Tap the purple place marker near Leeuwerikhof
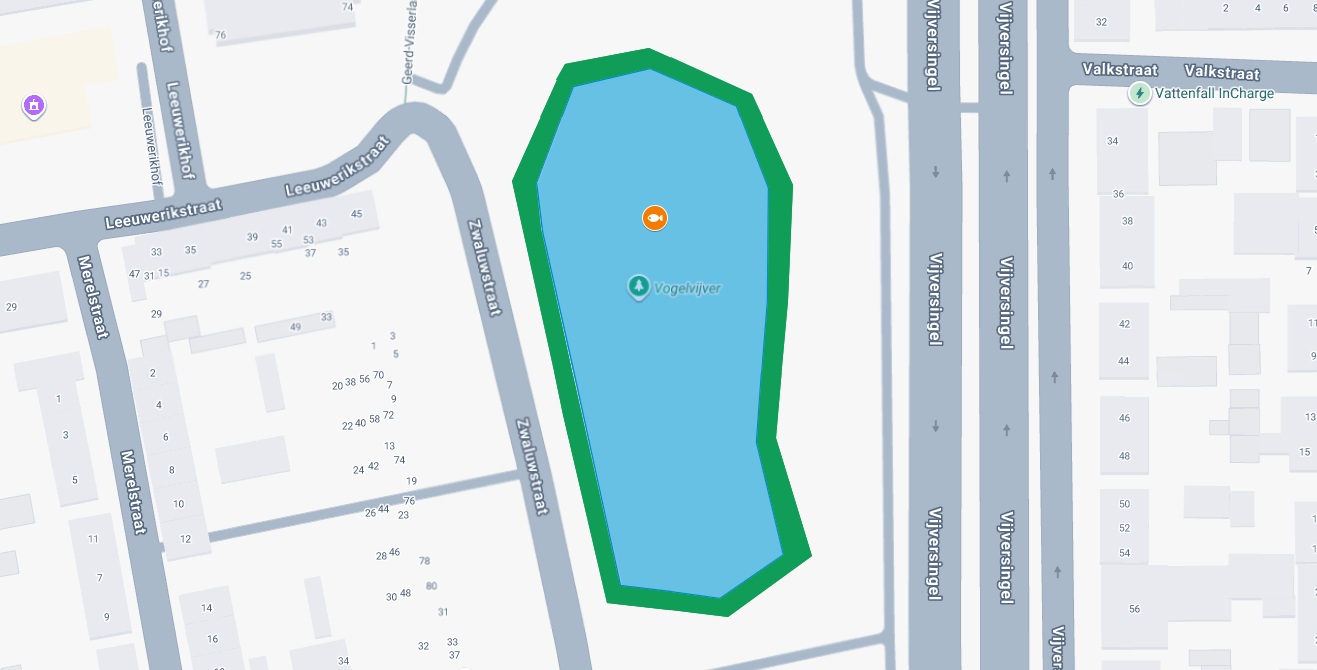 pos(34,104)
